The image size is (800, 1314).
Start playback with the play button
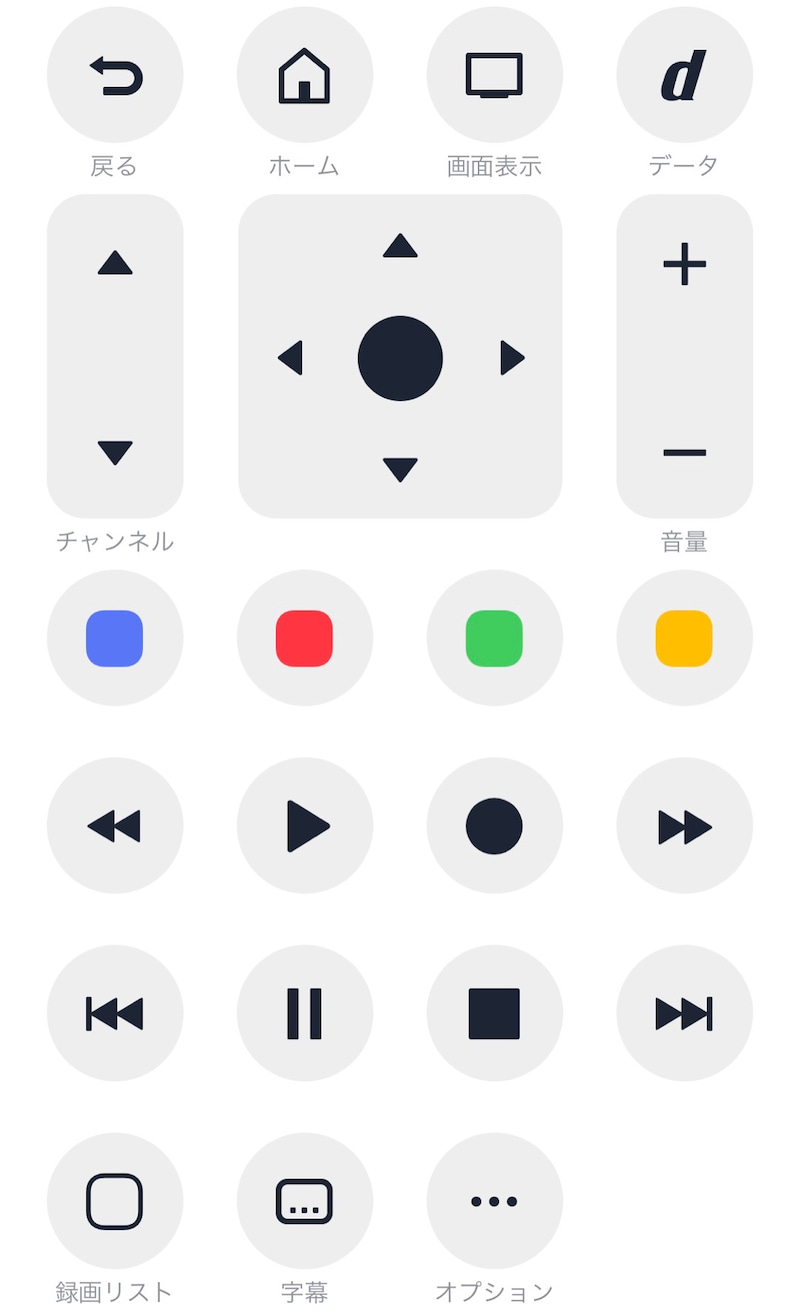point(305,826)
